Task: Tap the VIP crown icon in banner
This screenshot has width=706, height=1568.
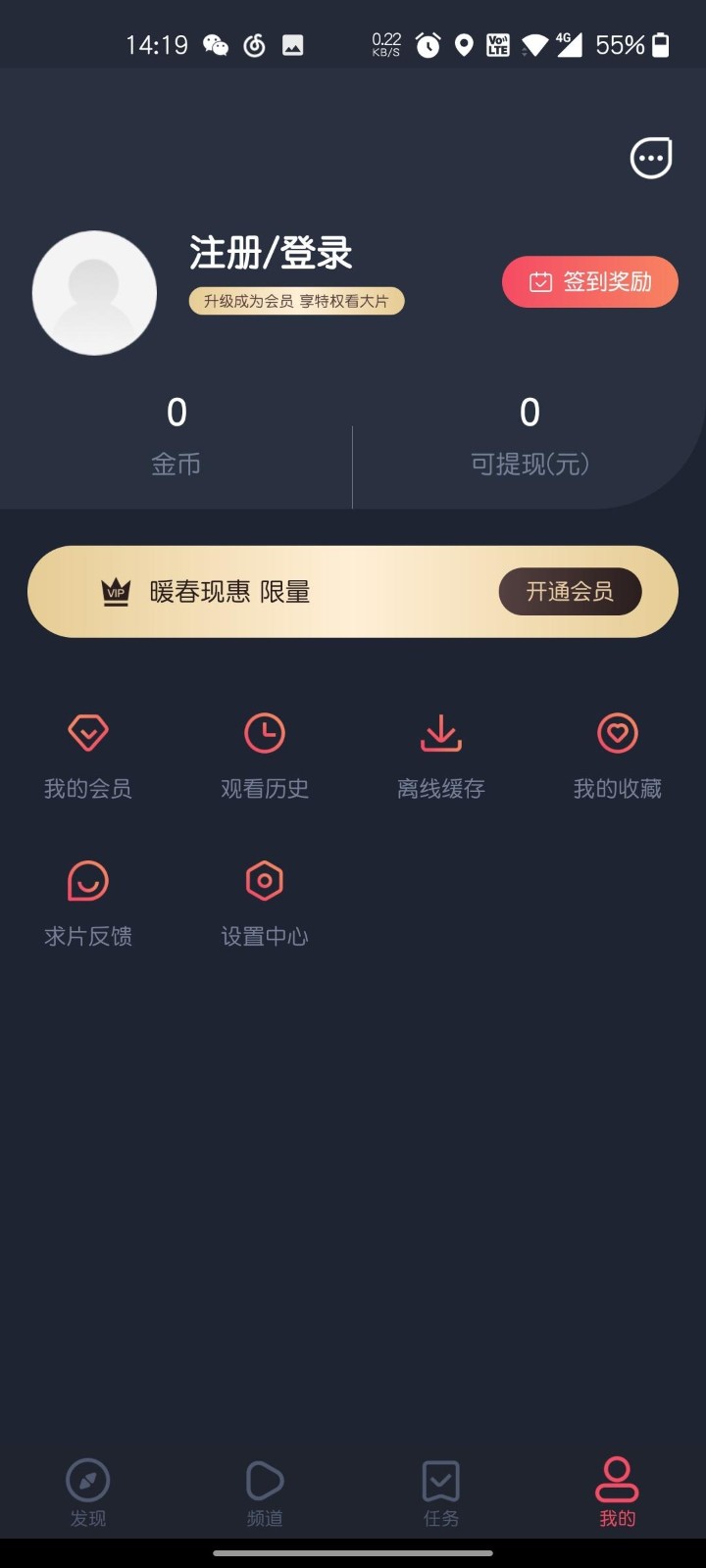Action: (x=115, y=590)
